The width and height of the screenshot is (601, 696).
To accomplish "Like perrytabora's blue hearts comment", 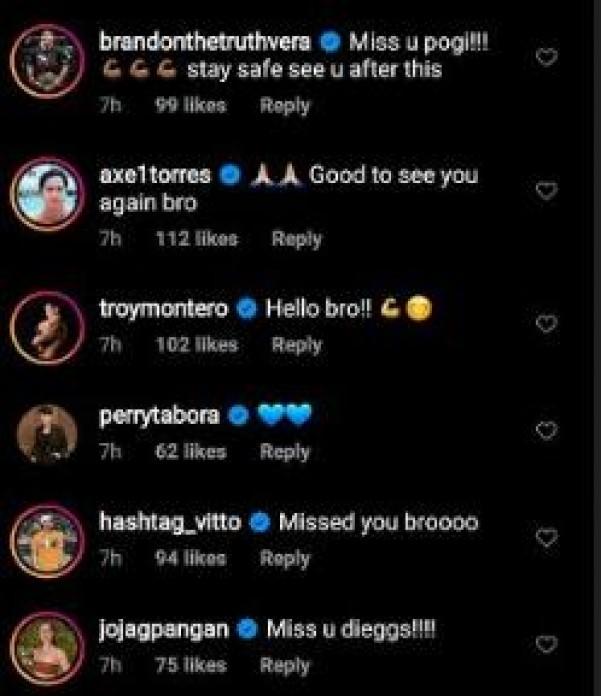I will coord(547,431).
